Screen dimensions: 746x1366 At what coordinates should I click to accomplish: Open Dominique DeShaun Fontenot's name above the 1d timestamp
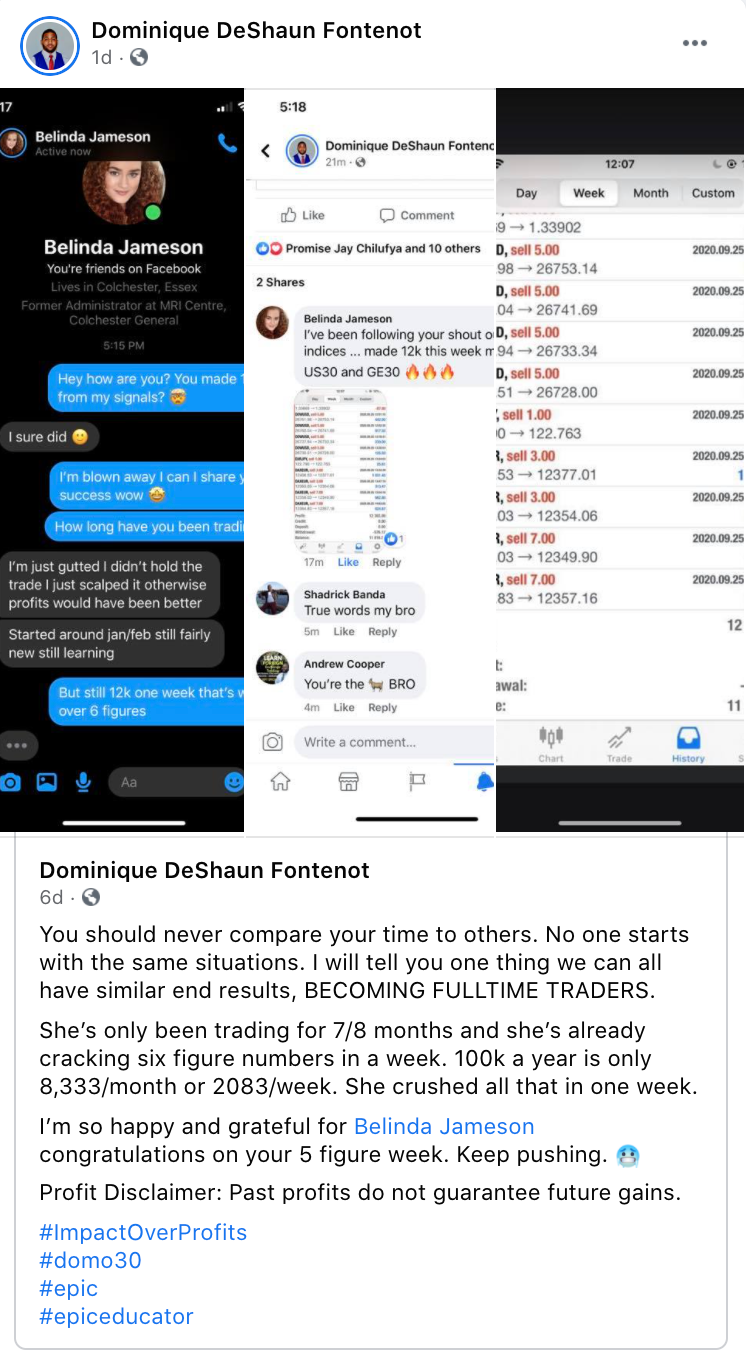pos(256,31)
